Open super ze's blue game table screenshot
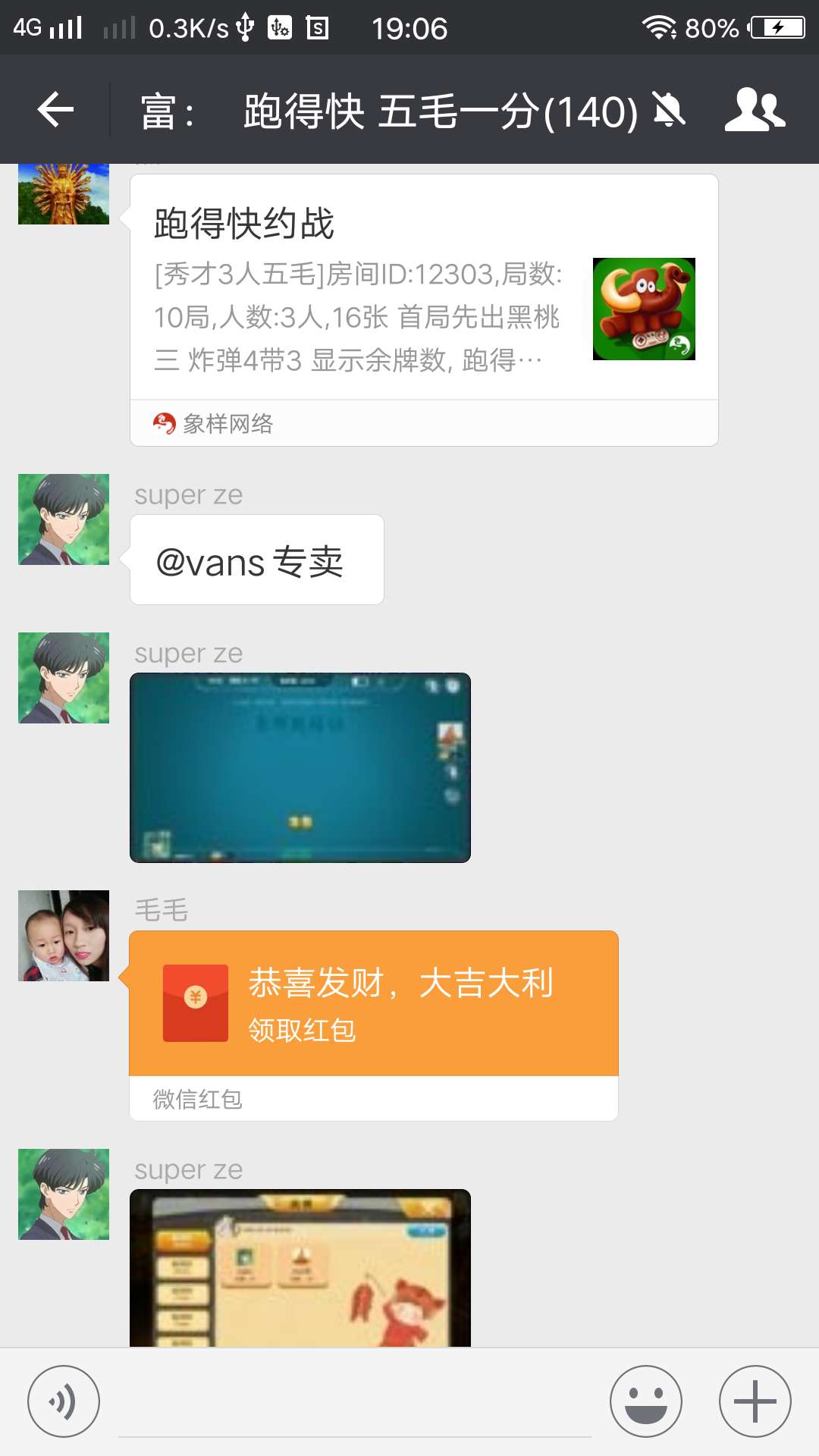Screen dimensions: 819x1456 tap(300, 767)
